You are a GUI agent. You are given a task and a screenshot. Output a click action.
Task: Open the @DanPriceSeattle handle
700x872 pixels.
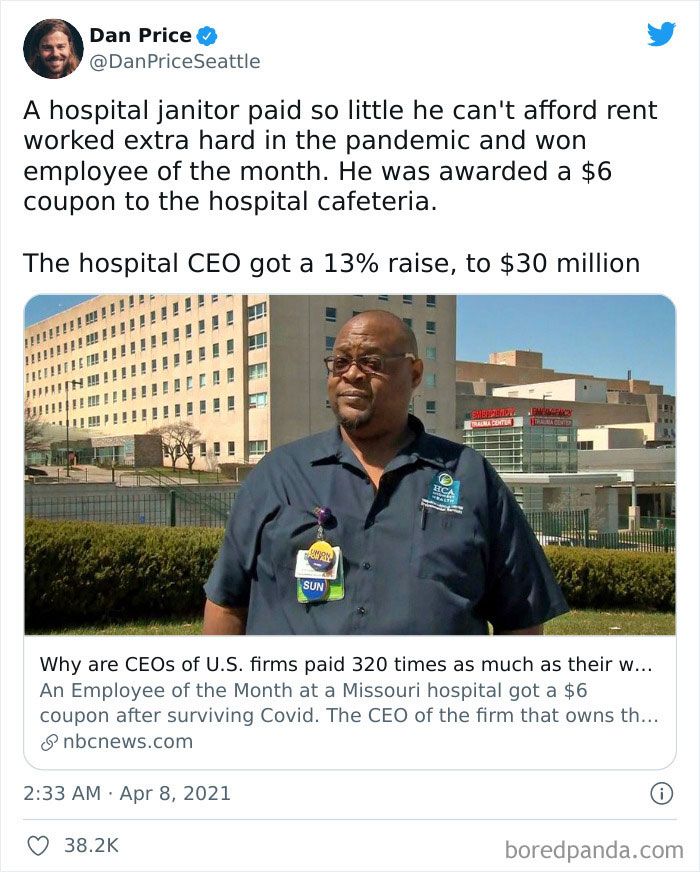pyautogui.click(x=174, y=61)
